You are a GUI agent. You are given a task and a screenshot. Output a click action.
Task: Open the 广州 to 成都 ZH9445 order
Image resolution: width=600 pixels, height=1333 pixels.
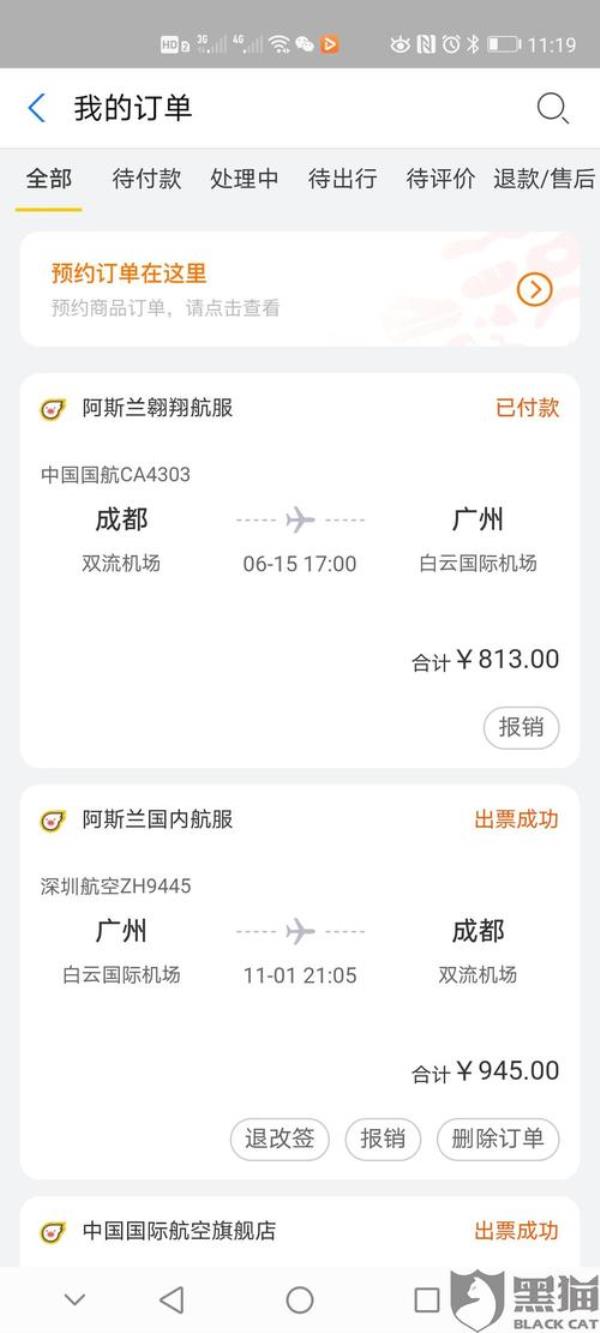(299, 950)
